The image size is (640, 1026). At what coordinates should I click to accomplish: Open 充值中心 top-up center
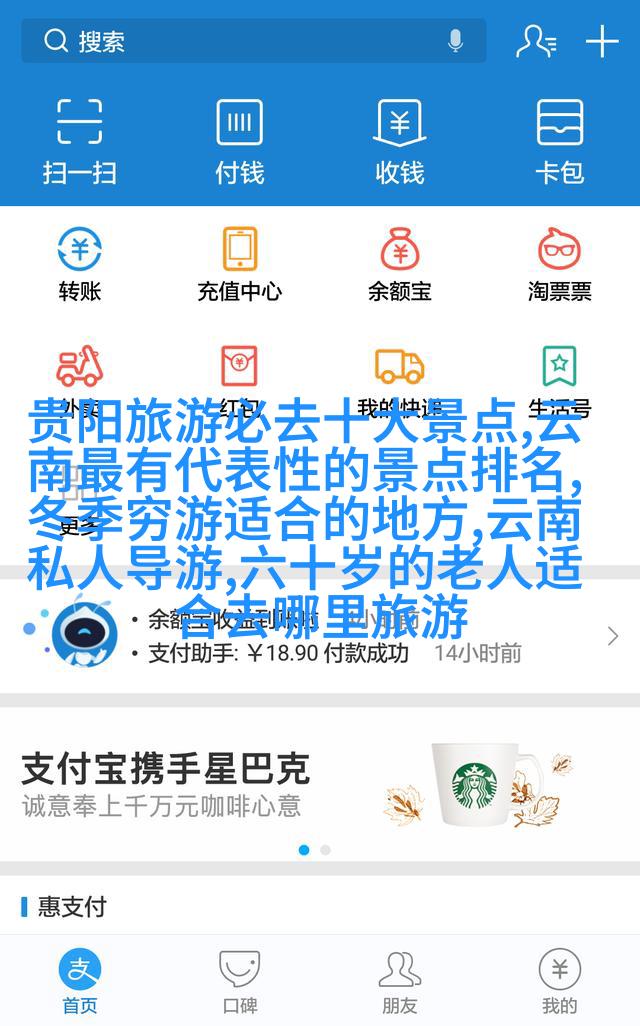[239, 264]
